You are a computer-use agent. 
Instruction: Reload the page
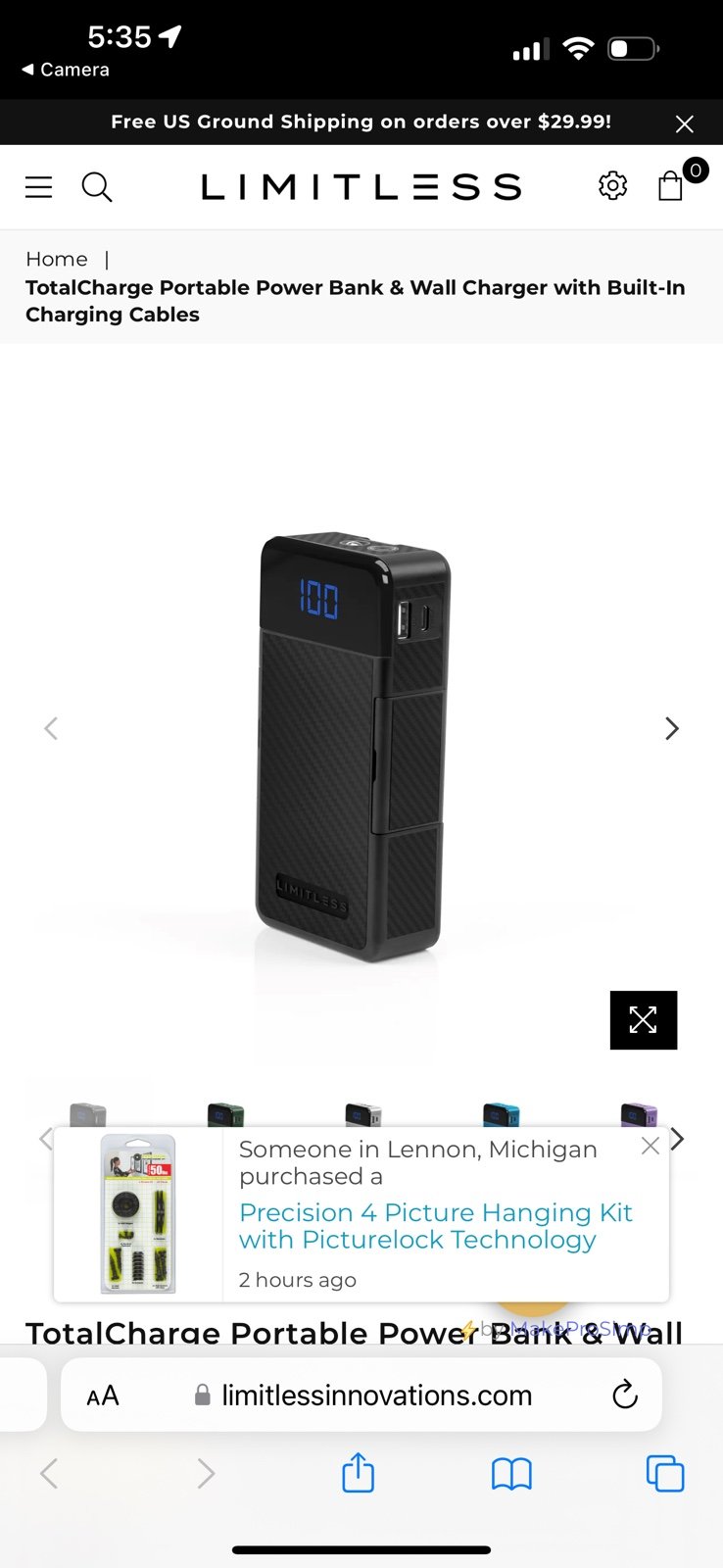(625, 1395)
